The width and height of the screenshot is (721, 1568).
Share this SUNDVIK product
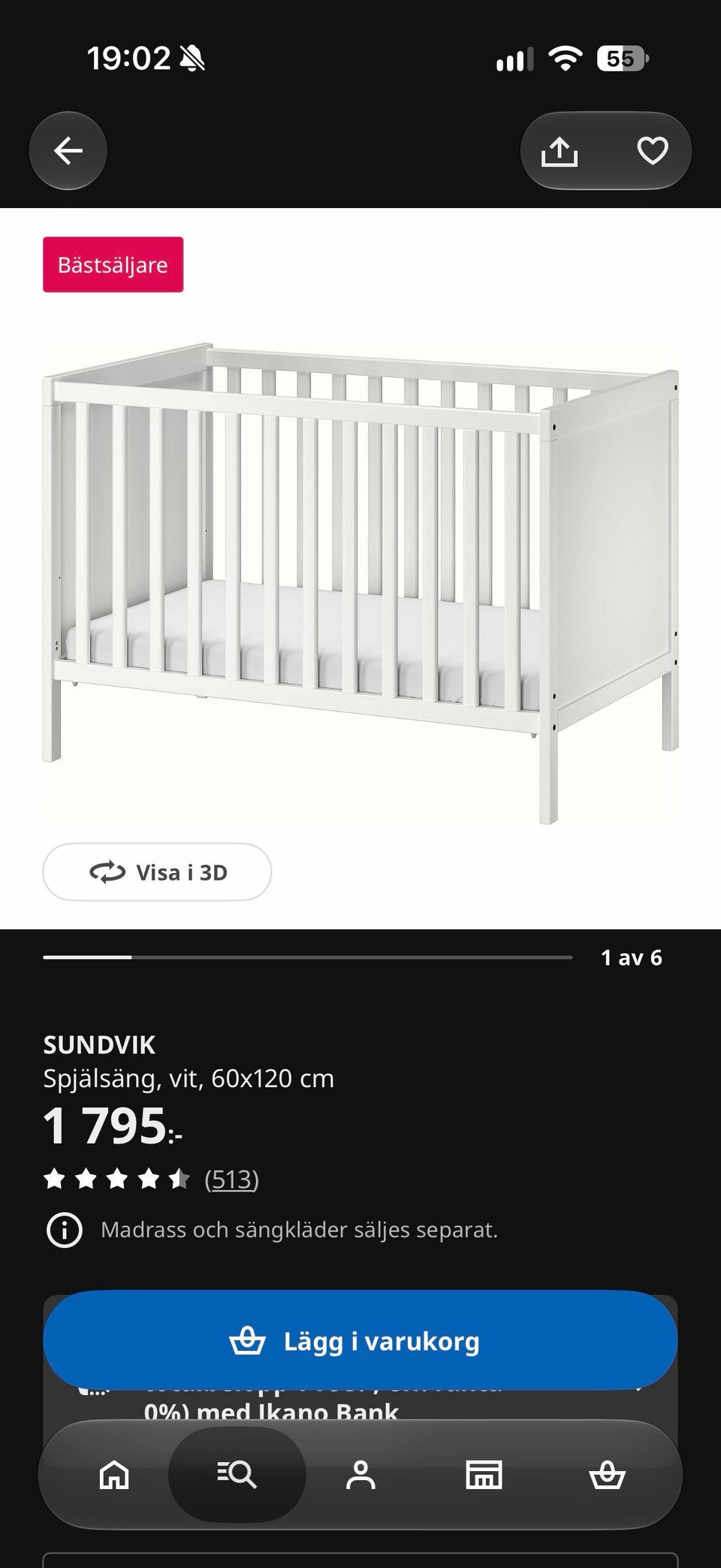click(x=560, y=151)
